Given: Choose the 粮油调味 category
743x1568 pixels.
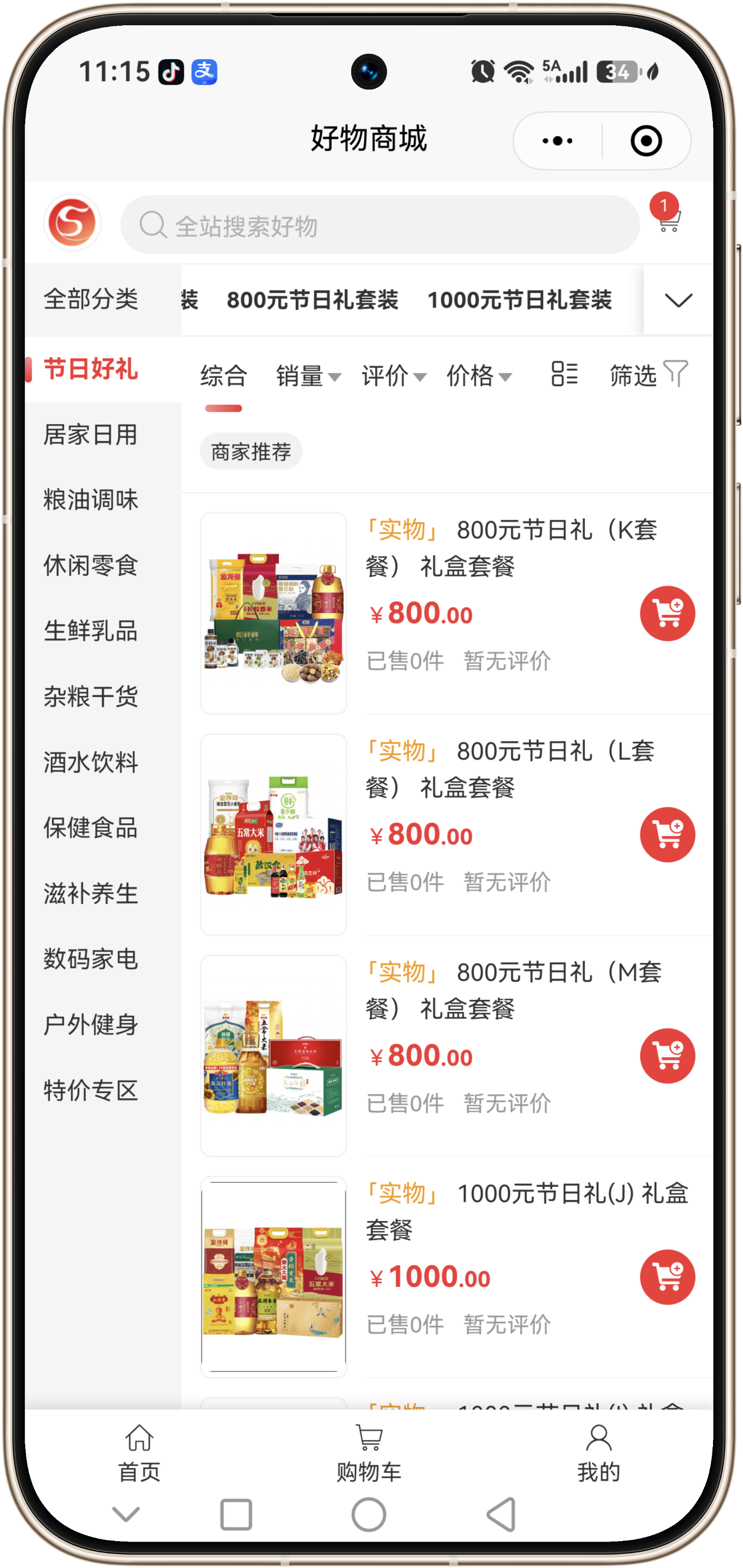Looking at the screenshot, I should (91, 500).
